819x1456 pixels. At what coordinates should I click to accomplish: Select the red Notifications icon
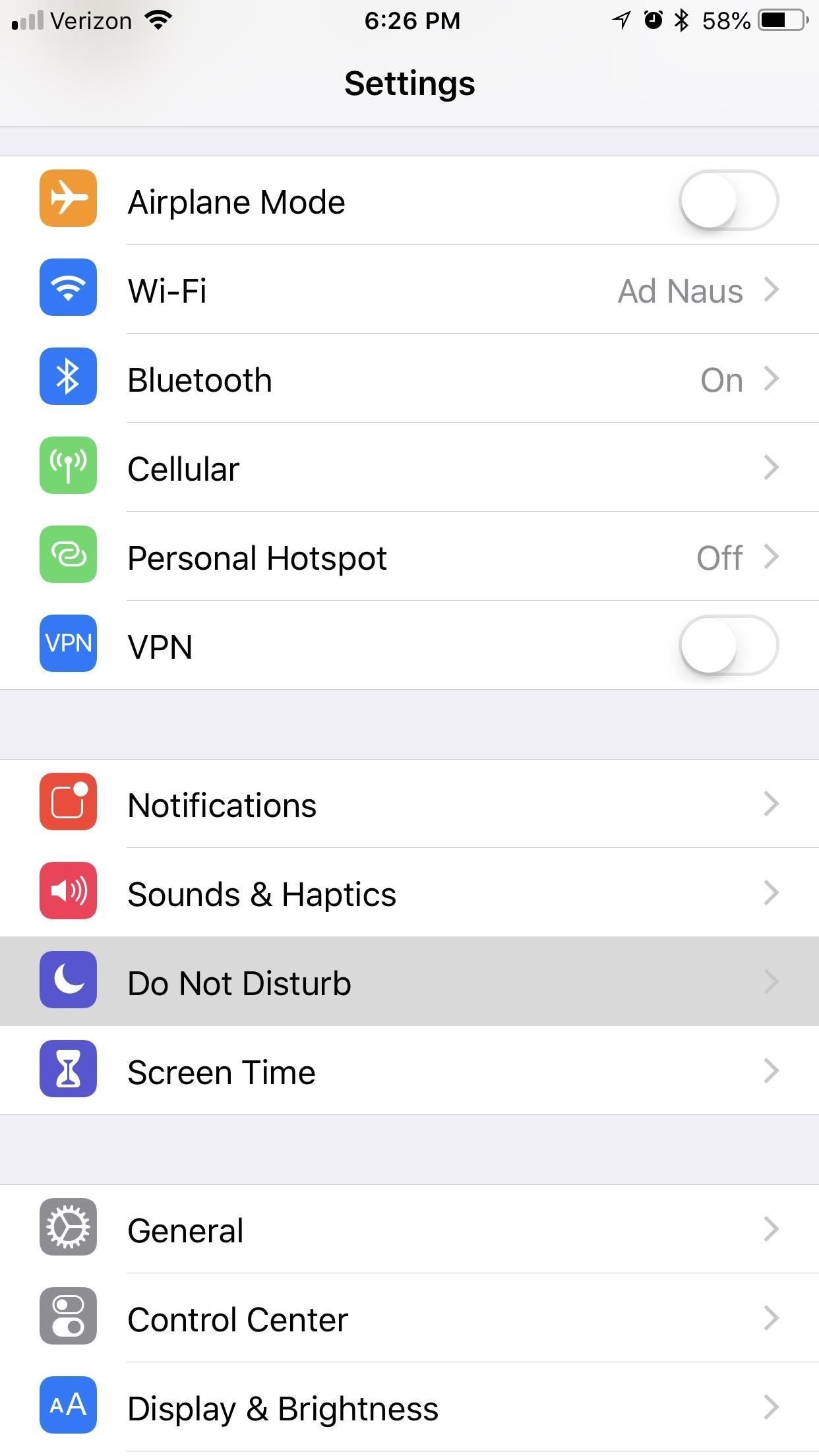68,803
